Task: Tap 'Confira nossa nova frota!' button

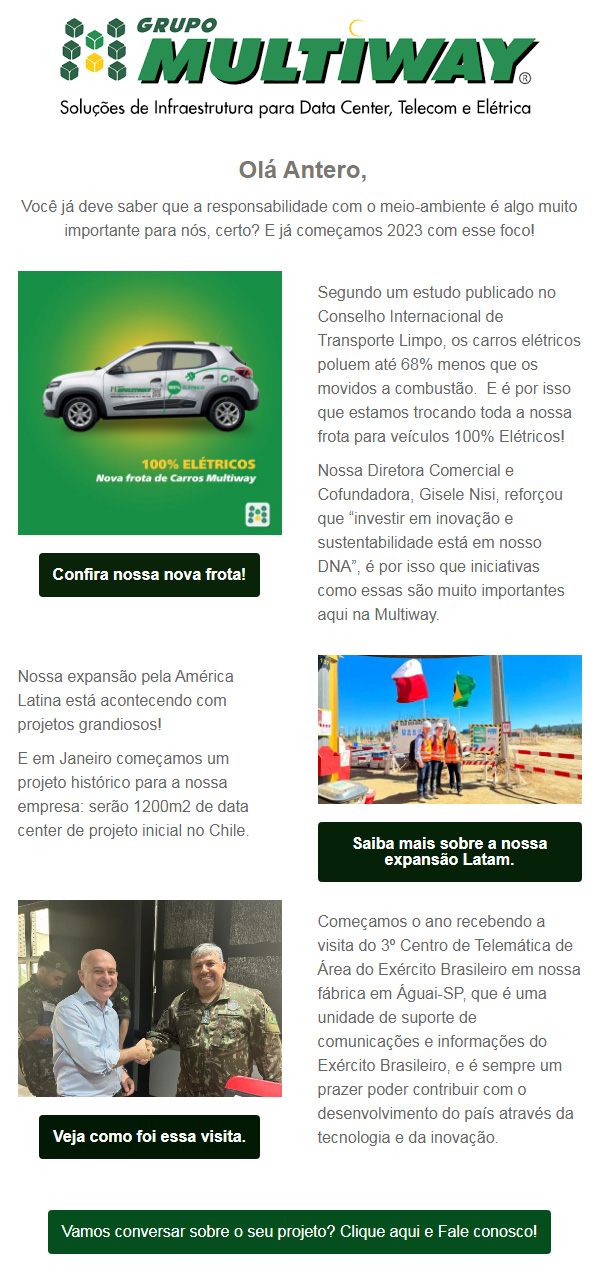Action: 149,575
